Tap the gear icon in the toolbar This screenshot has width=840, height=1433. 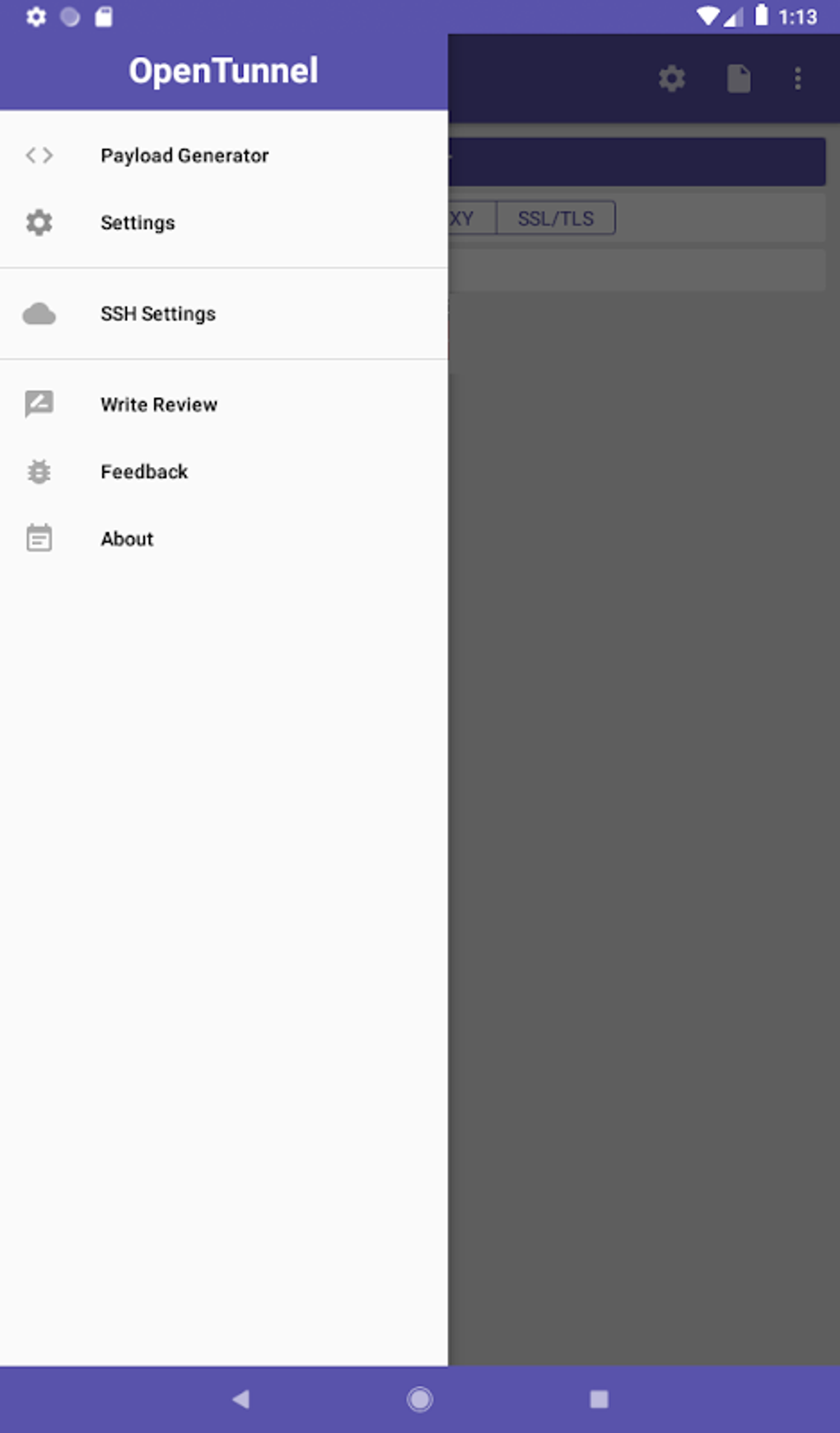tap(672, 79)
